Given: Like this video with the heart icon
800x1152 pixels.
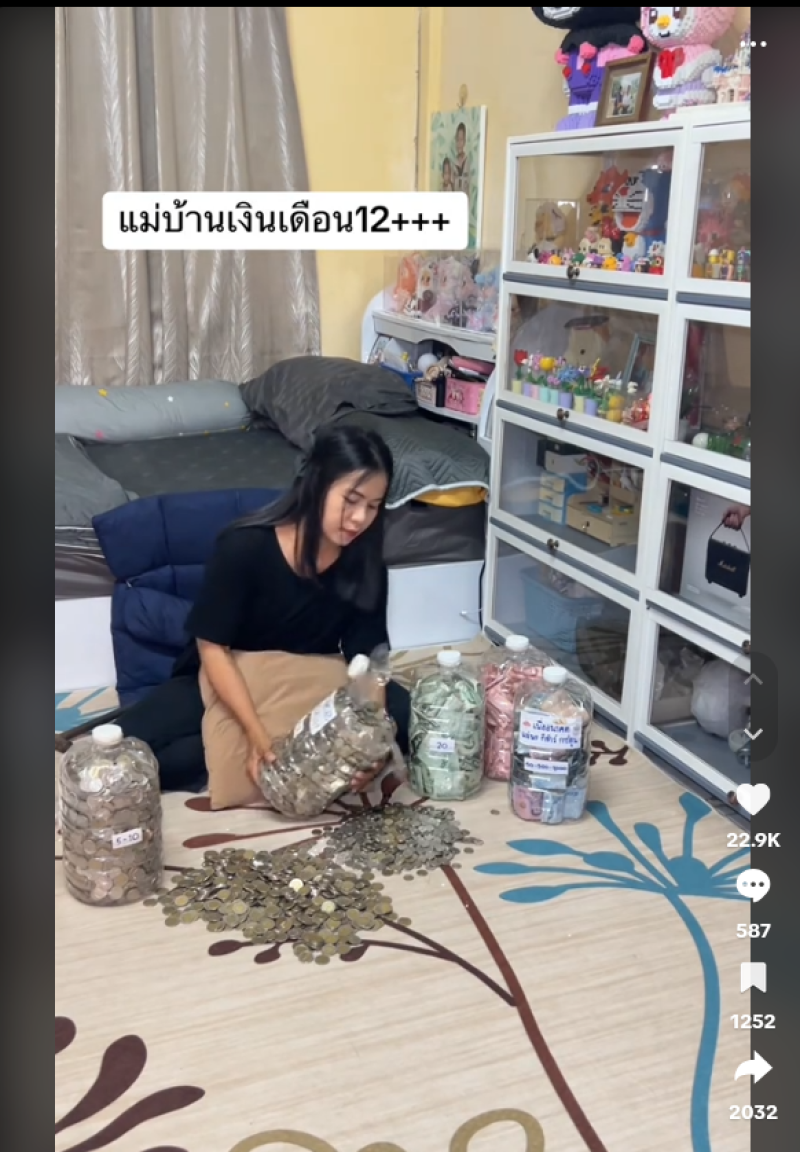Looking at the screenshot, I should (753, 798).
